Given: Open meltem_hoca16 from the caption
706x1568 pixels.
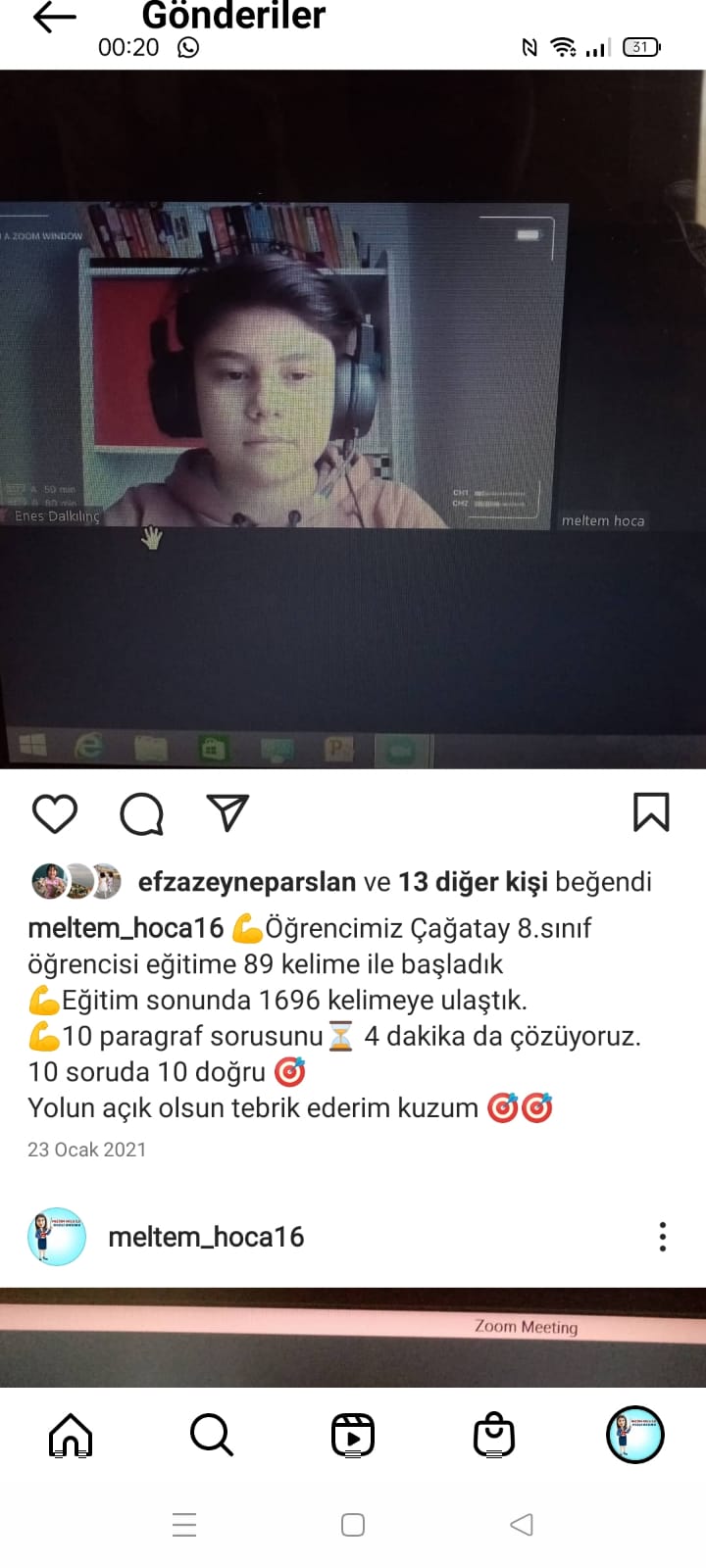Looking at the screenshot, I should click(126, 928).
